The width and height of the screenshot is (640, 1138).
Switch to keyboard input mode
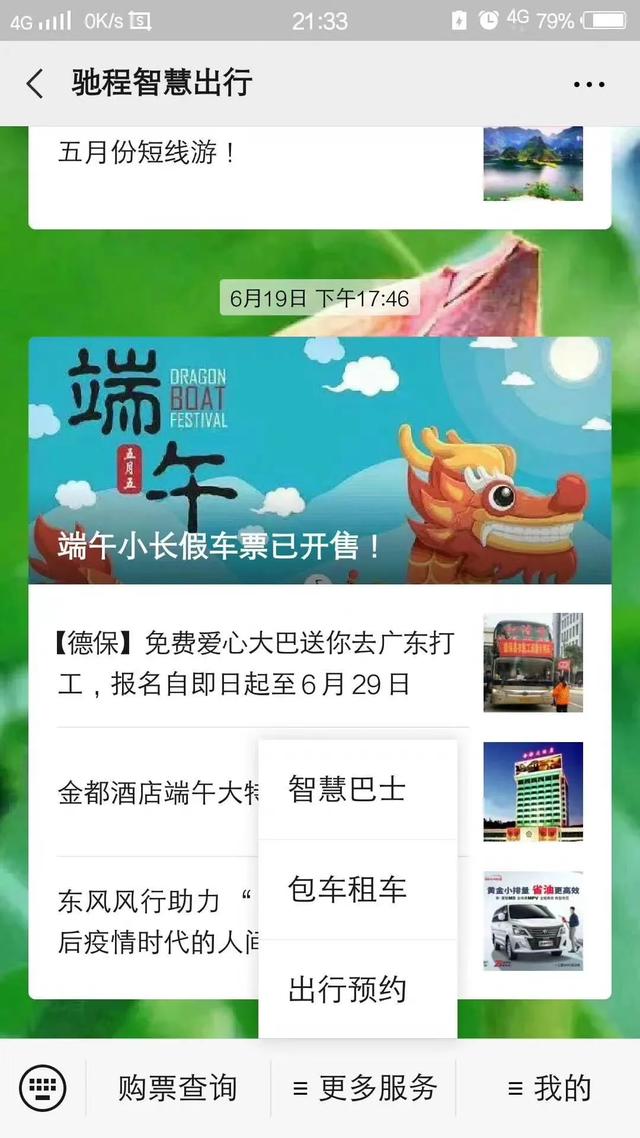(x=43, y=1087)
